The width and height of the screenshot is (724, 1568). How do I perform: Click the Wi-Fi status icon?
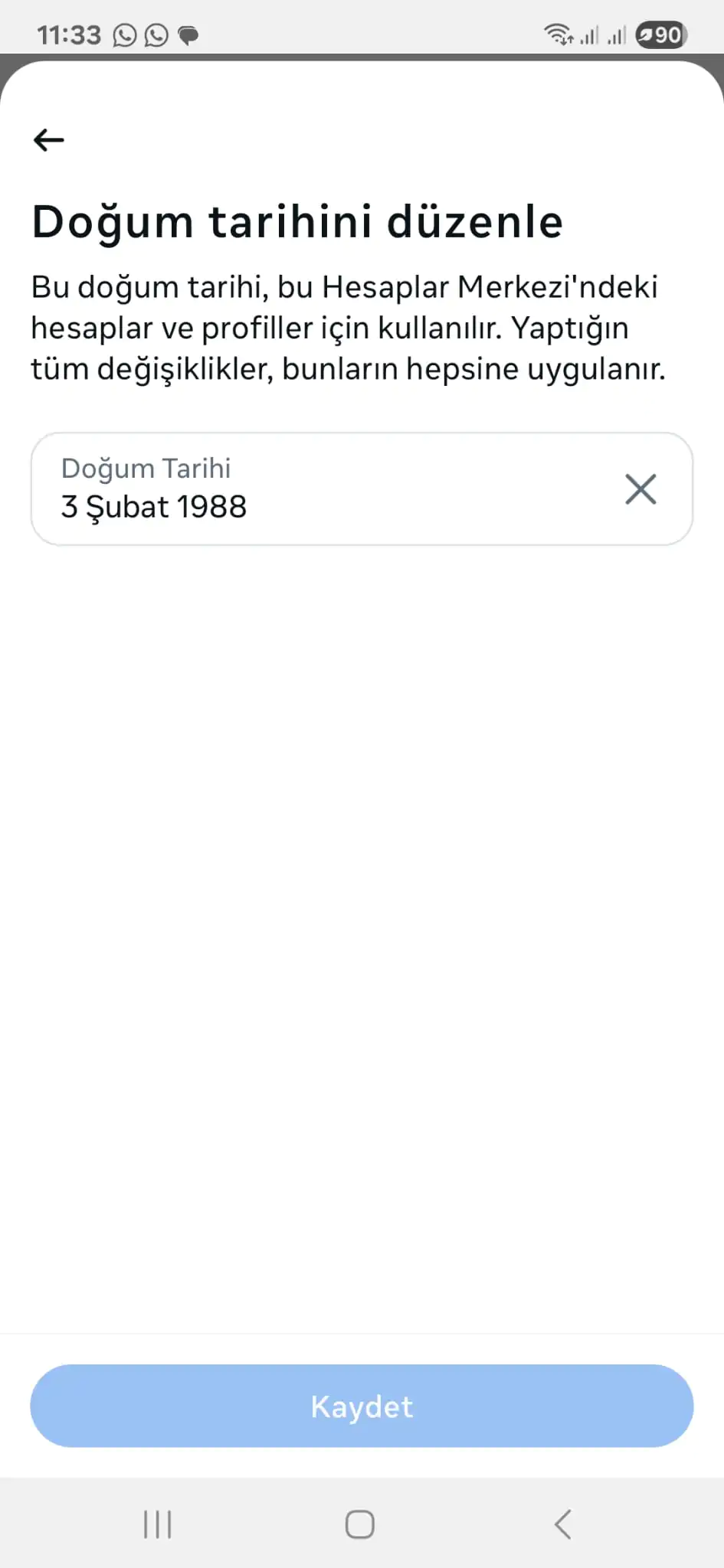[x=556, y=34]
